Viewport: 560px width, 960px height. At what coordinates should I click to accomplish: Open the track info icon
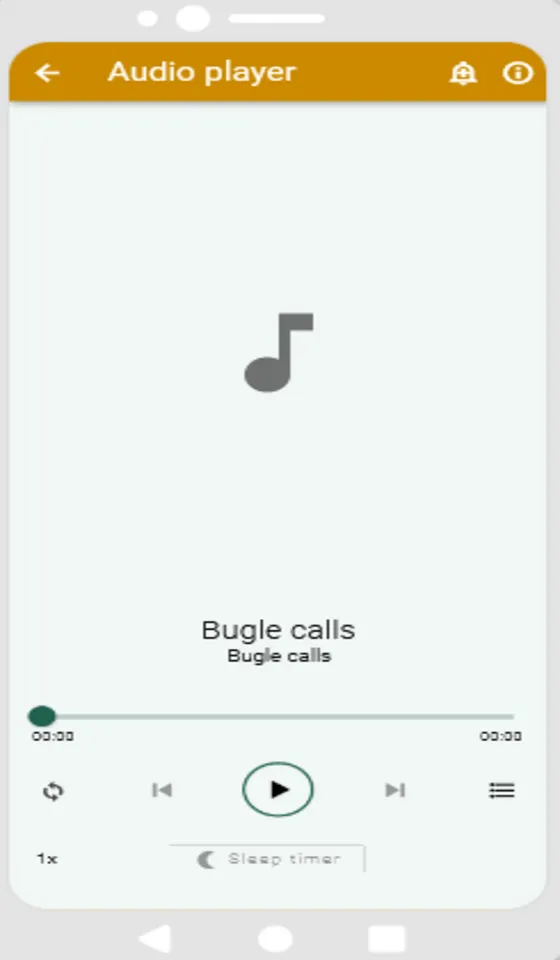tap(518, 73)
